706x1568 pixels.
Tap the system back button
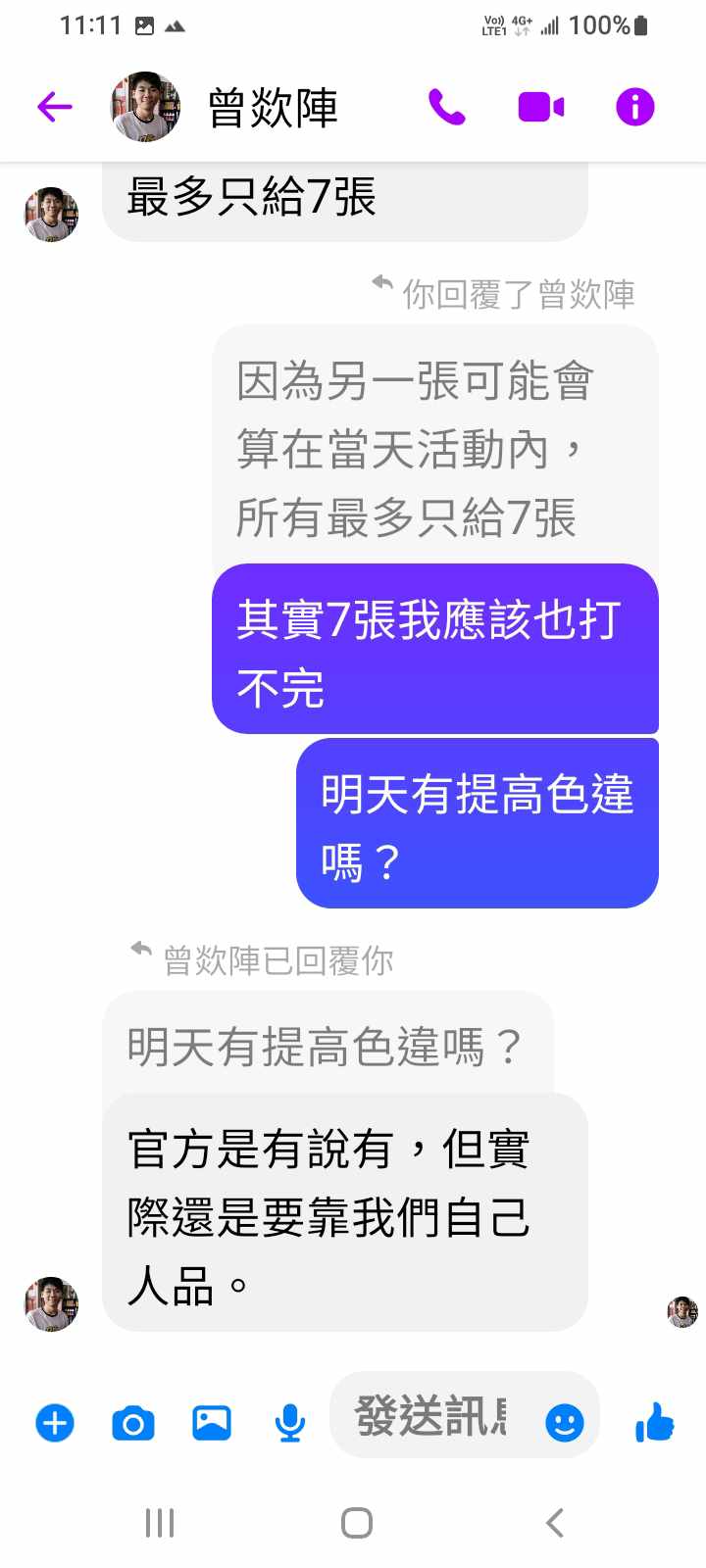click(x=554, y=1523)
